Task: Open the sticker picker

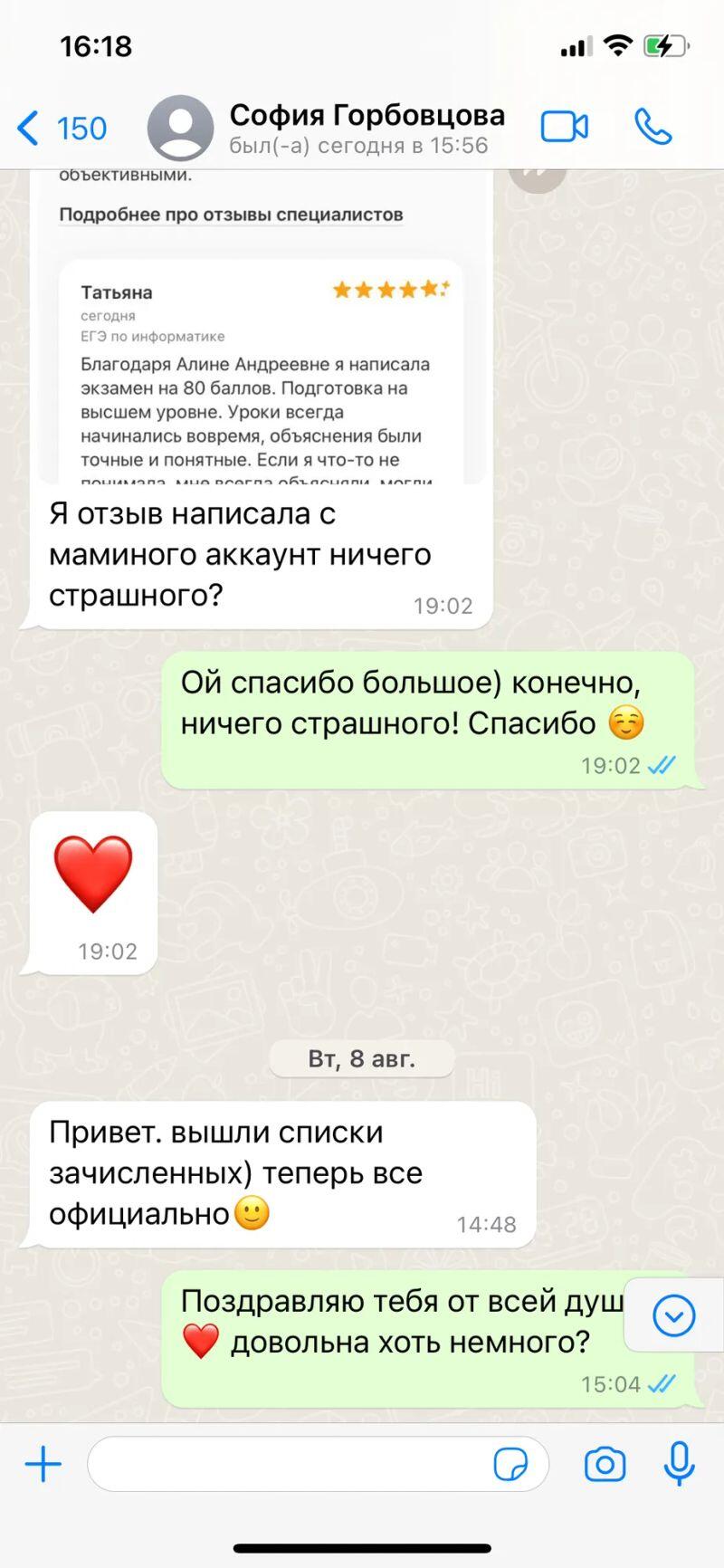Action: click(510, 1464)
